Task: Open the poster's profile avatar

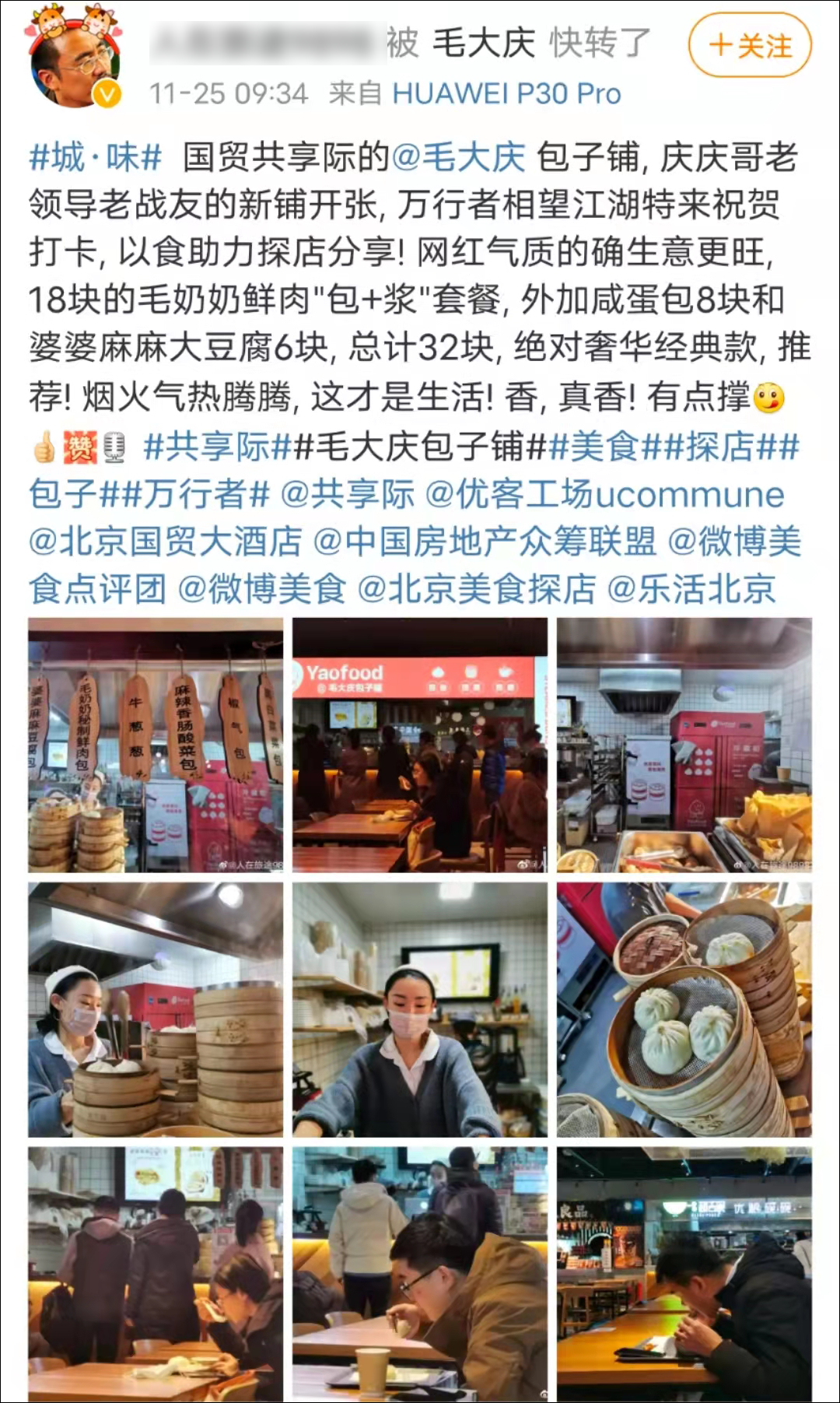Action: click(75, 64)
